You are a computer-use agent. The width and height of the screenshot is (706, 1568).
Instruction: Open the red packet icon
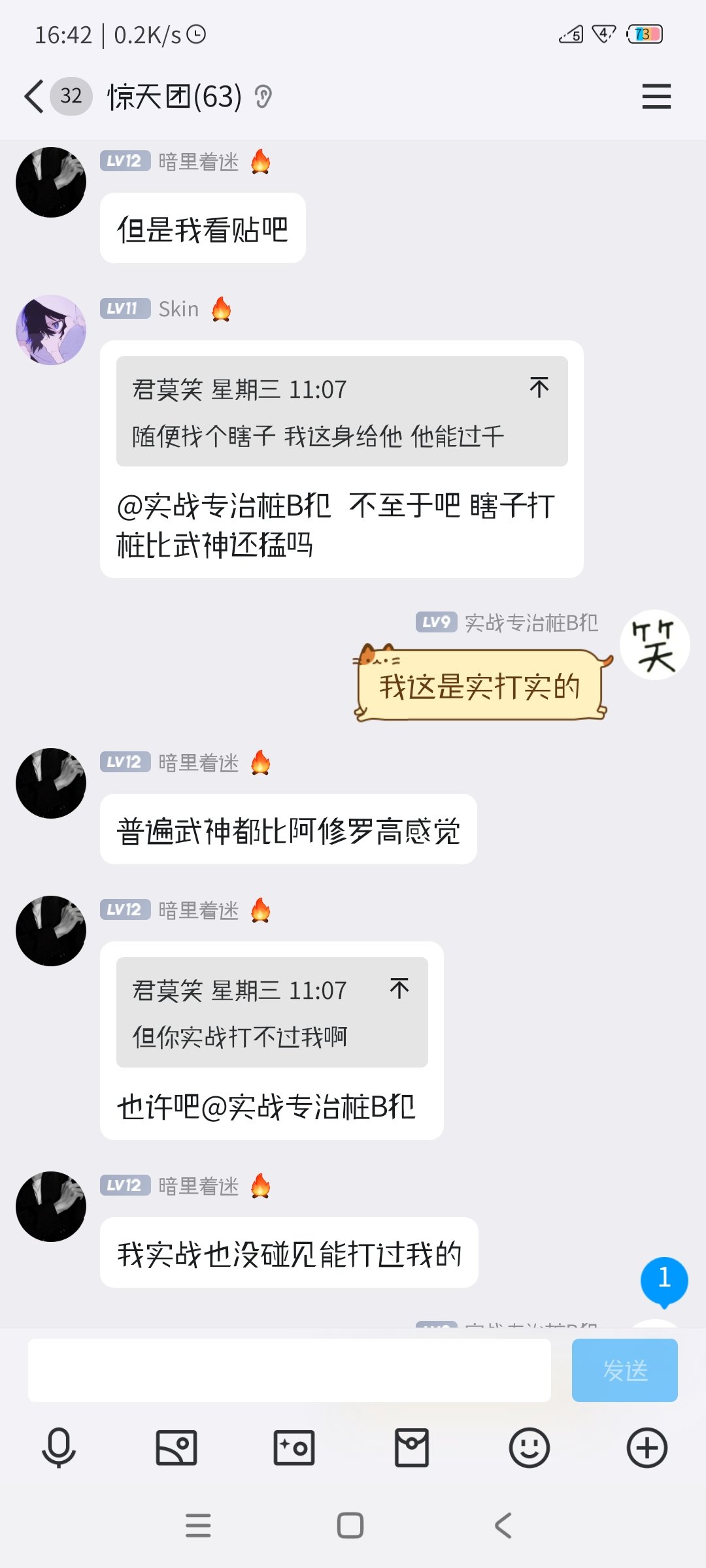[x=412, y=1448]
